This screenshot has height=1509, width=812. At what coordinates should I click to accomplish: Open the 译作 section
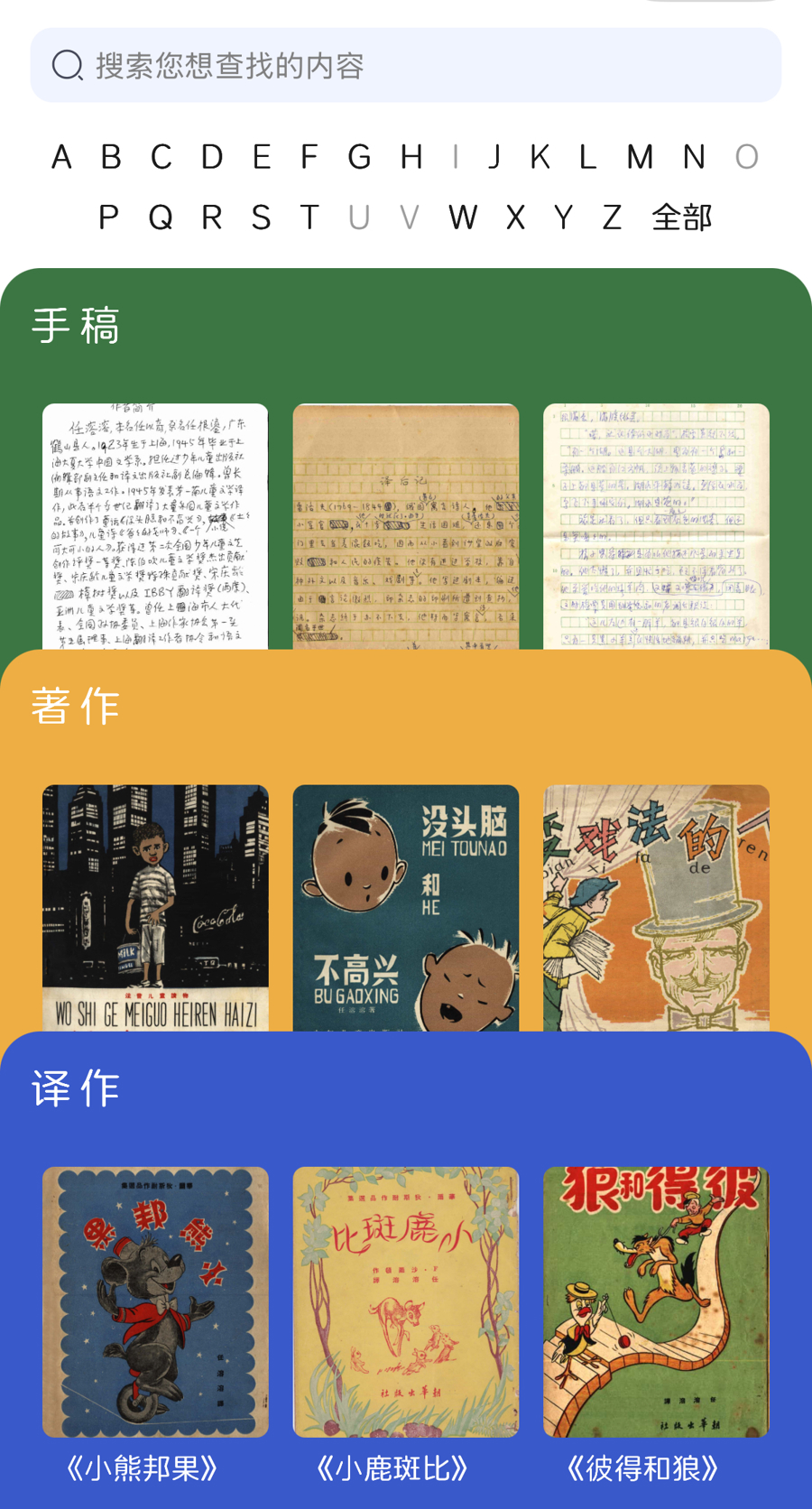(x=76, y=1089)
